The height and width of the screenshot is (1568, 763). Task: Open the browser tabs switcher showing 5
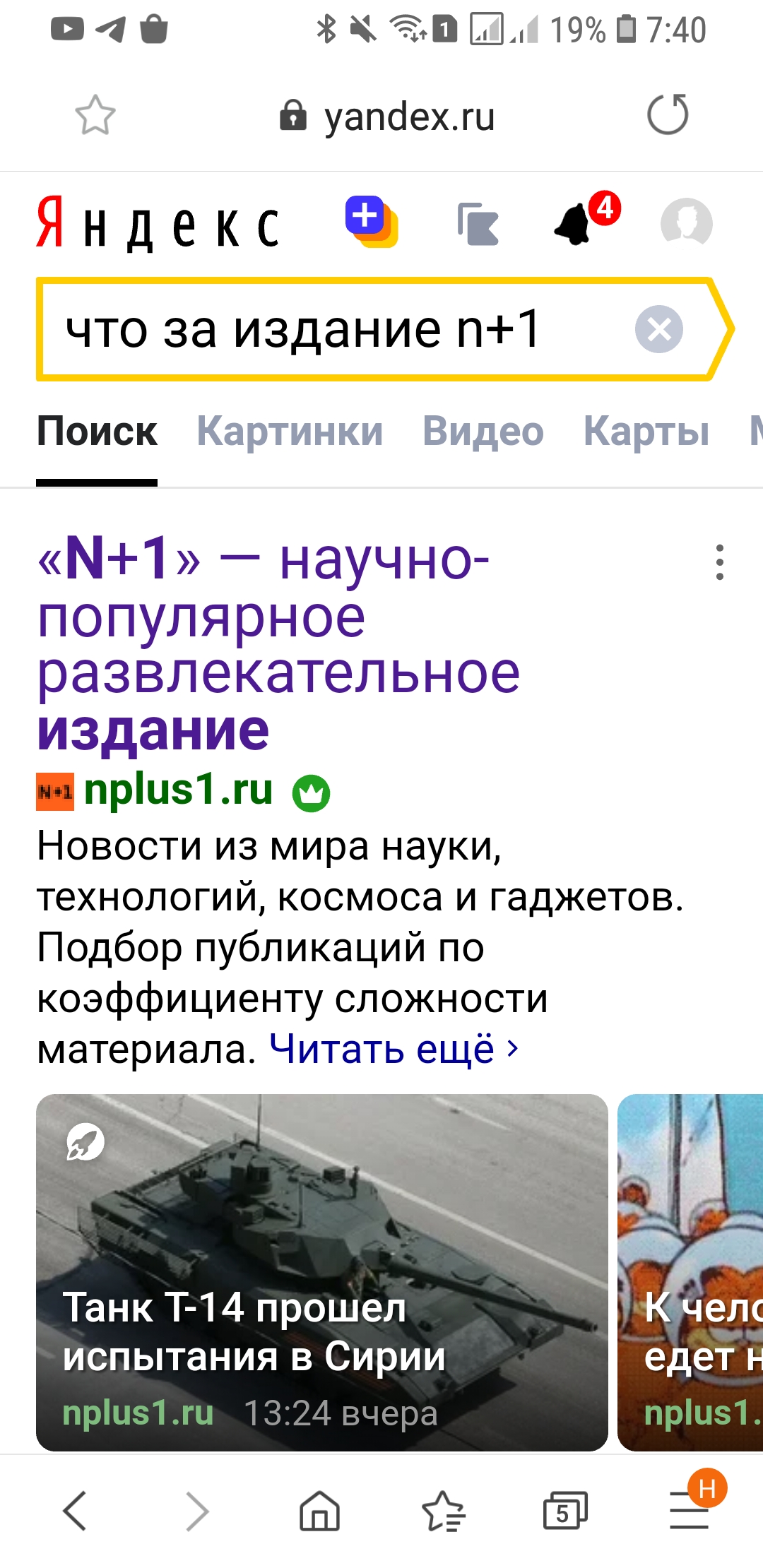[565, 1511]
